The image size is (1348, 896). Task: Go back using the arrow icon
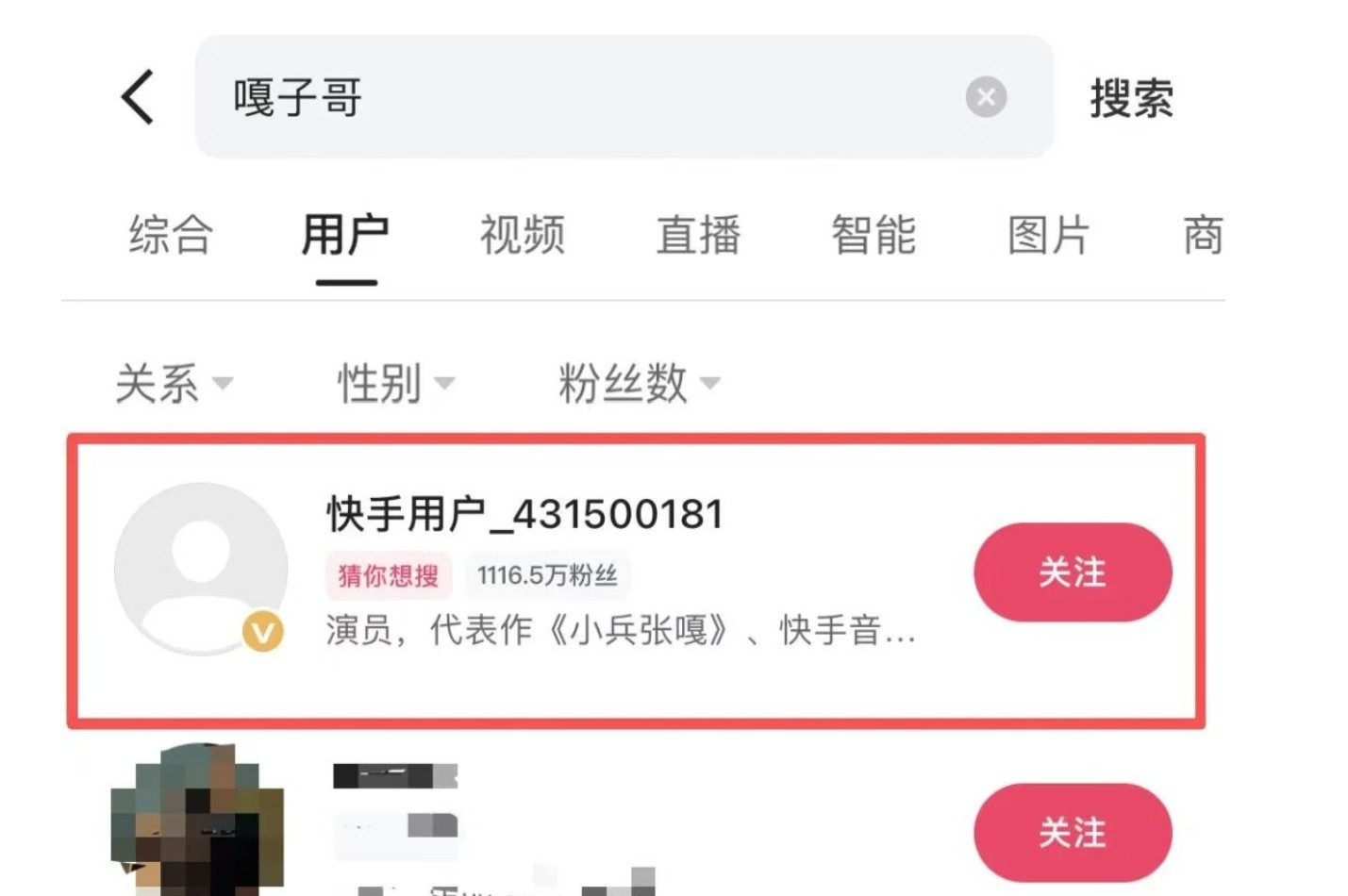coord(138,97)
